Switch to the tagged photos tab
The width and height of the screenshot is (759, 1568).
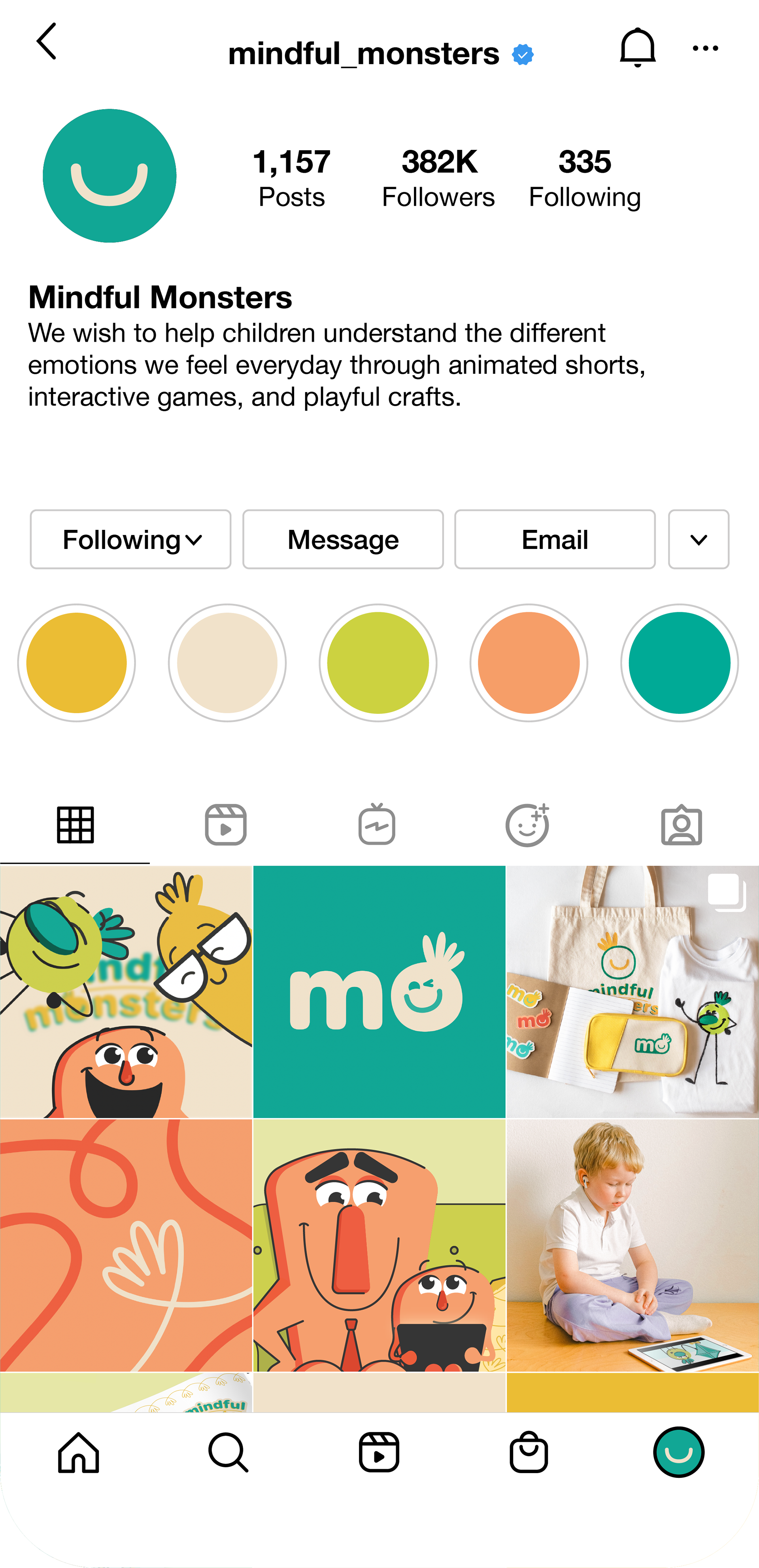pos(681,825)
